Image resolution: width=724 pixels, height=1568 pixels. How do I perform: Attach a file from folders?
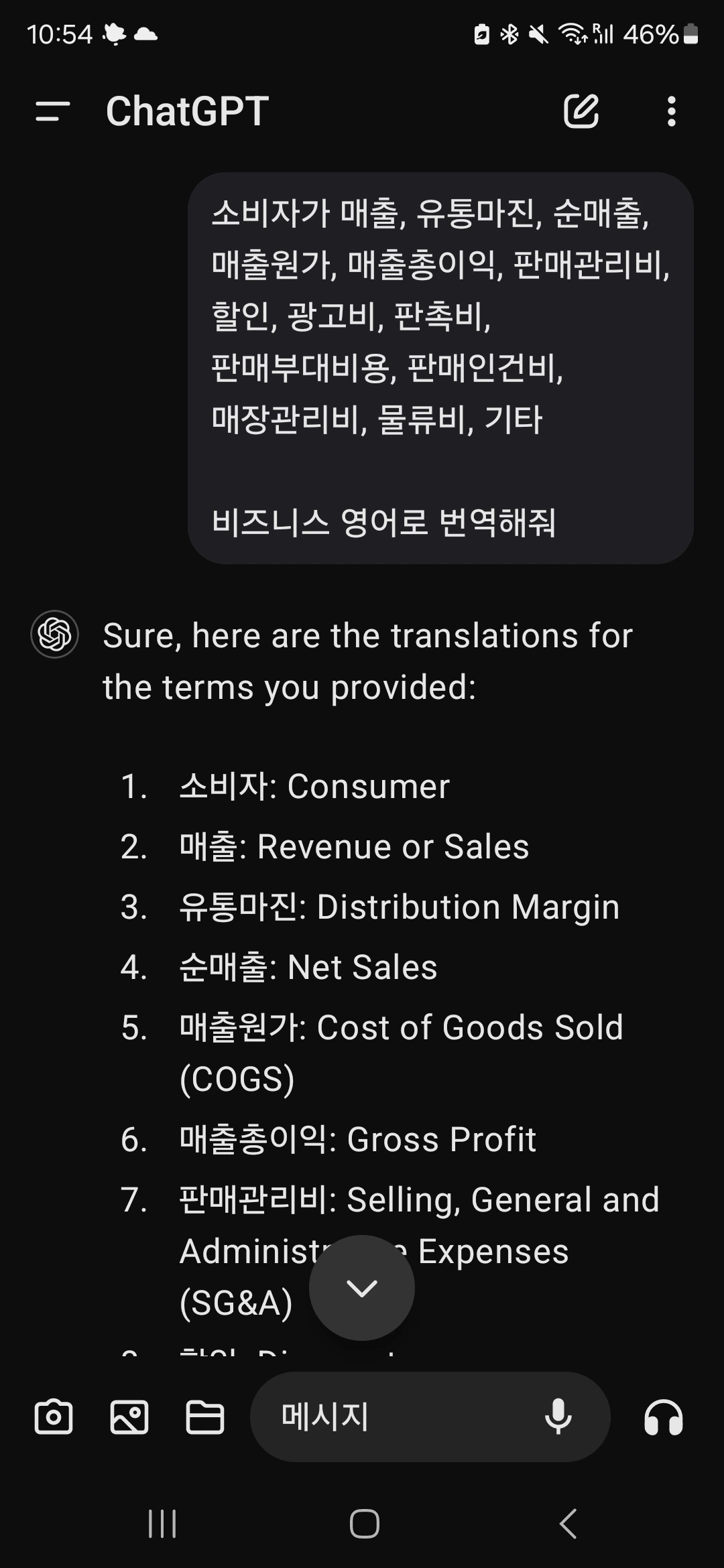(x=204, y=1417)
